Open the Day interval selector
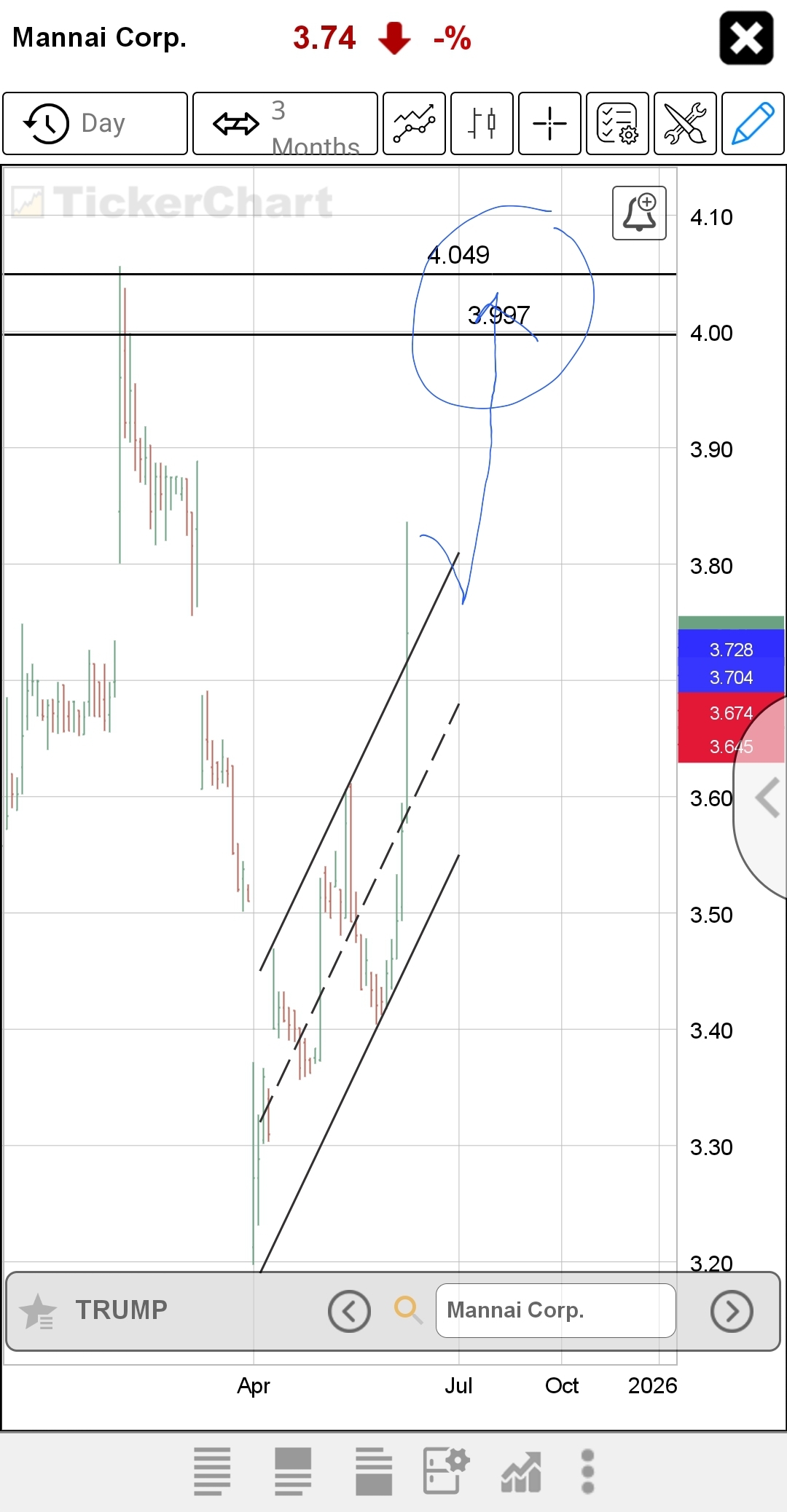The height and width of the screenshot is (1512, 787). click(x=95, y=123)
